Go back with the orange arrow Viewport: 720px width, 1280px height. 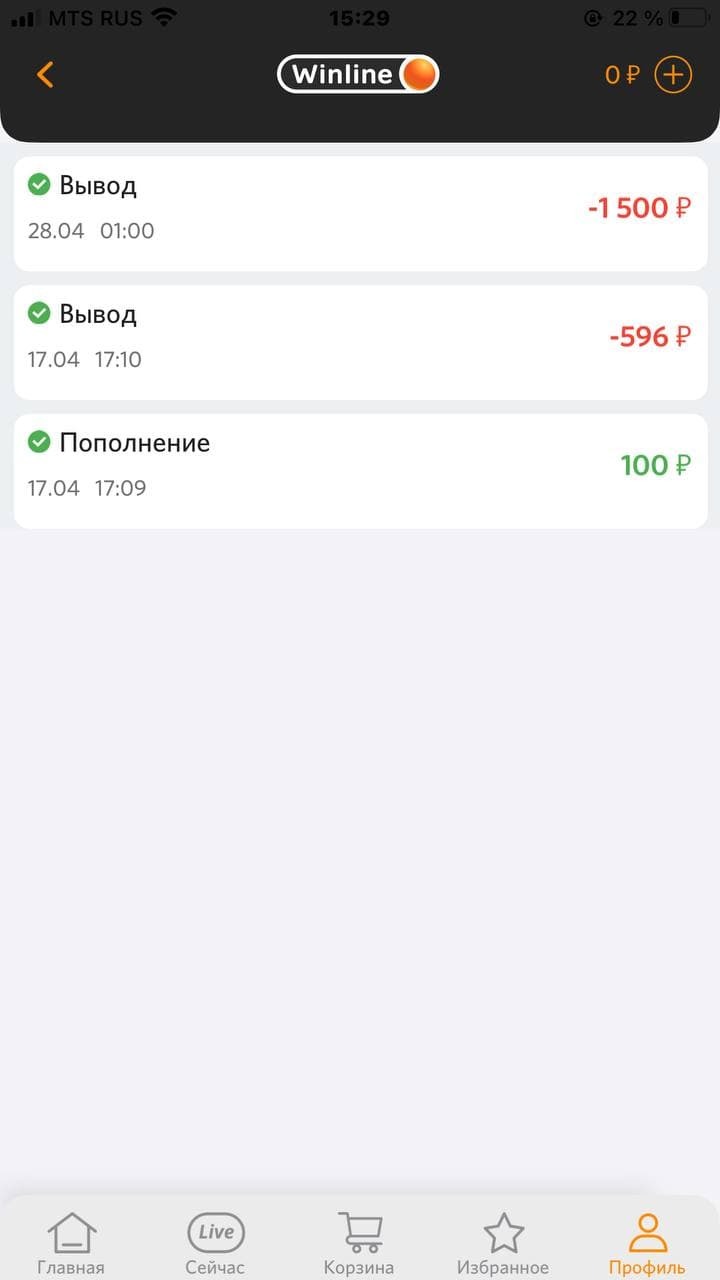tap(45, 75)
